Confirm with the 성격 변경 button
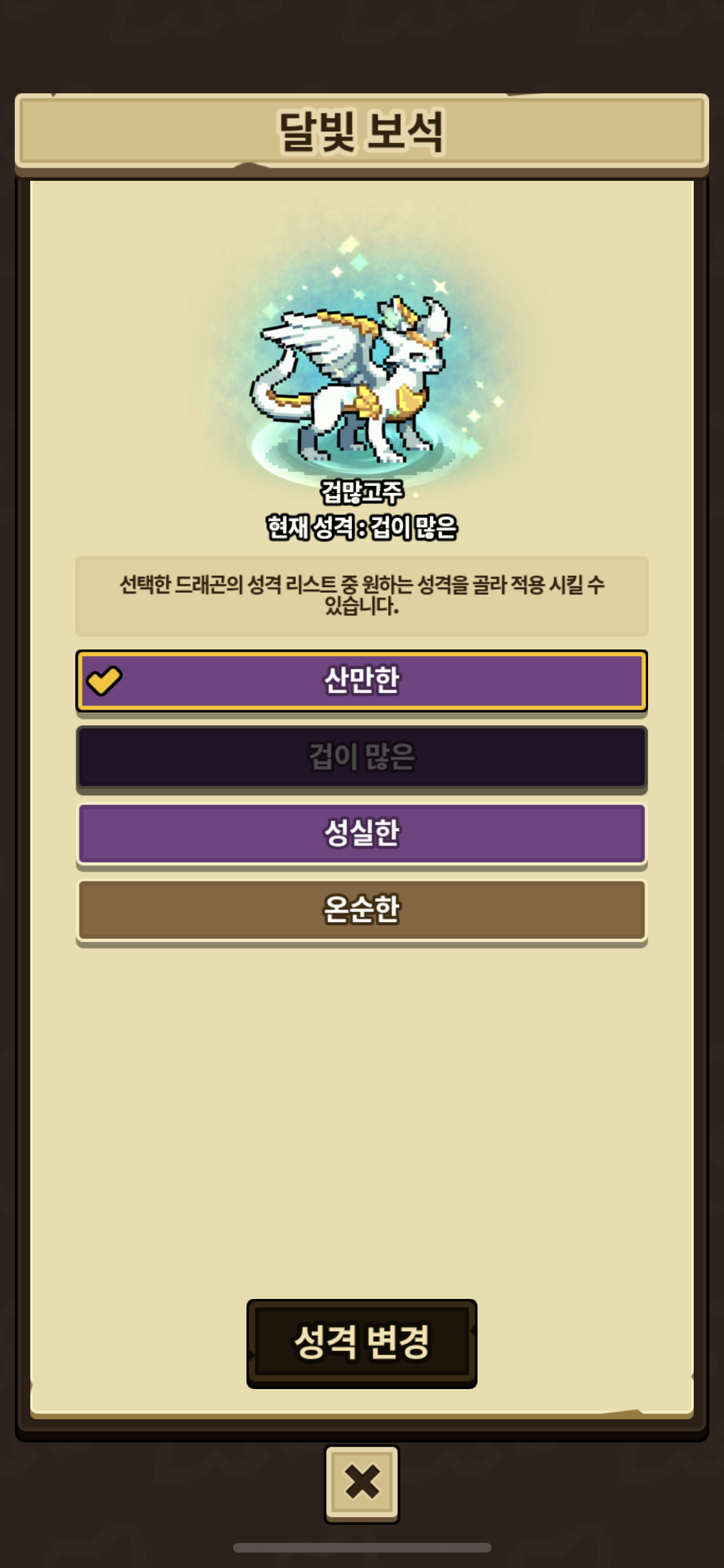 362,1343
